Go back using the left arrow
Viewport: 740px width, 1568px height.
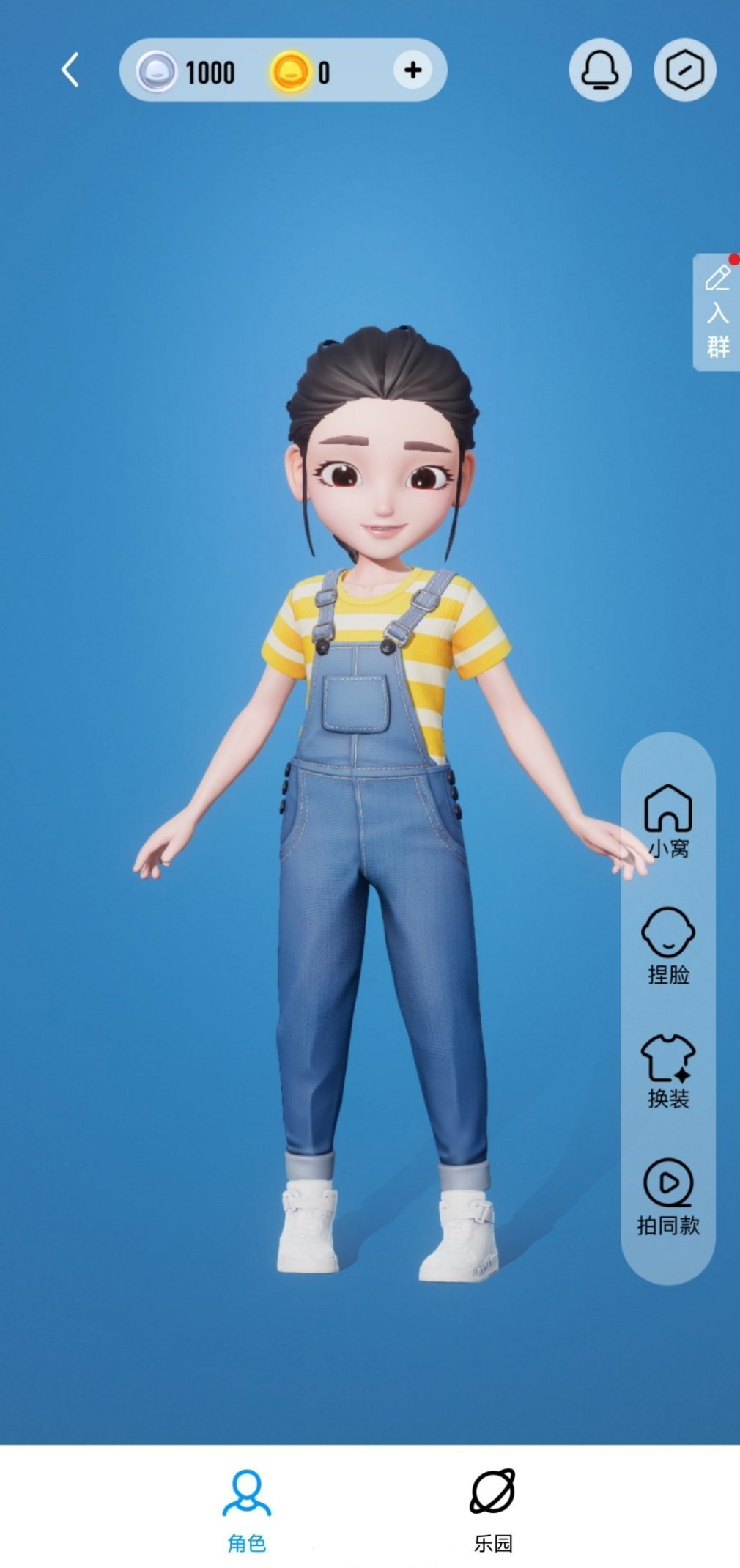pos(68,70)
